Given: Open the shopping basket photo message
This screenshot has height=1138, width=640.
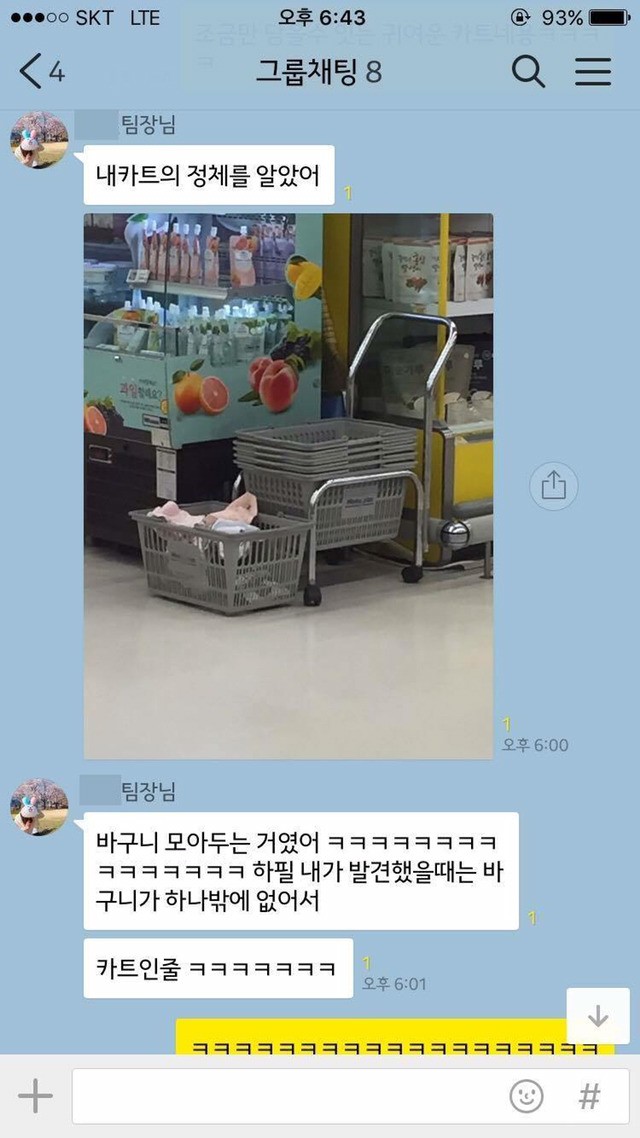Looking at the screenshot, I should [288, 485].
